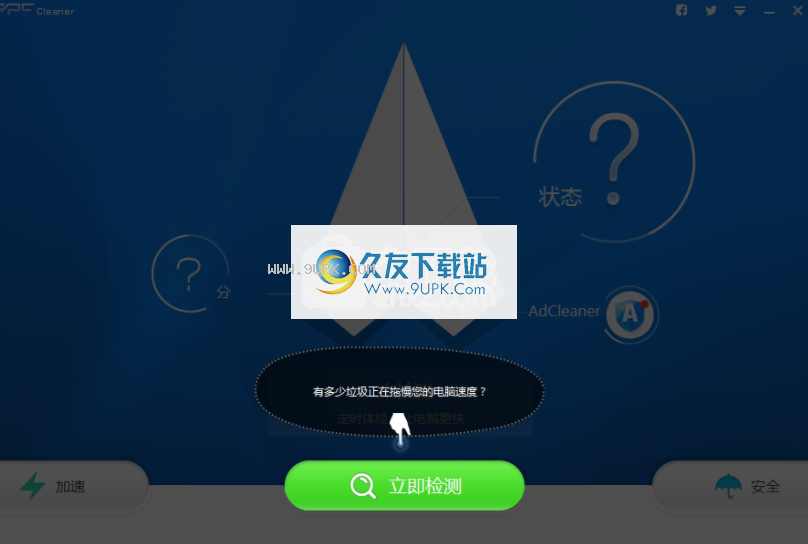Launch the AdCleaner tool

[630, 313]
